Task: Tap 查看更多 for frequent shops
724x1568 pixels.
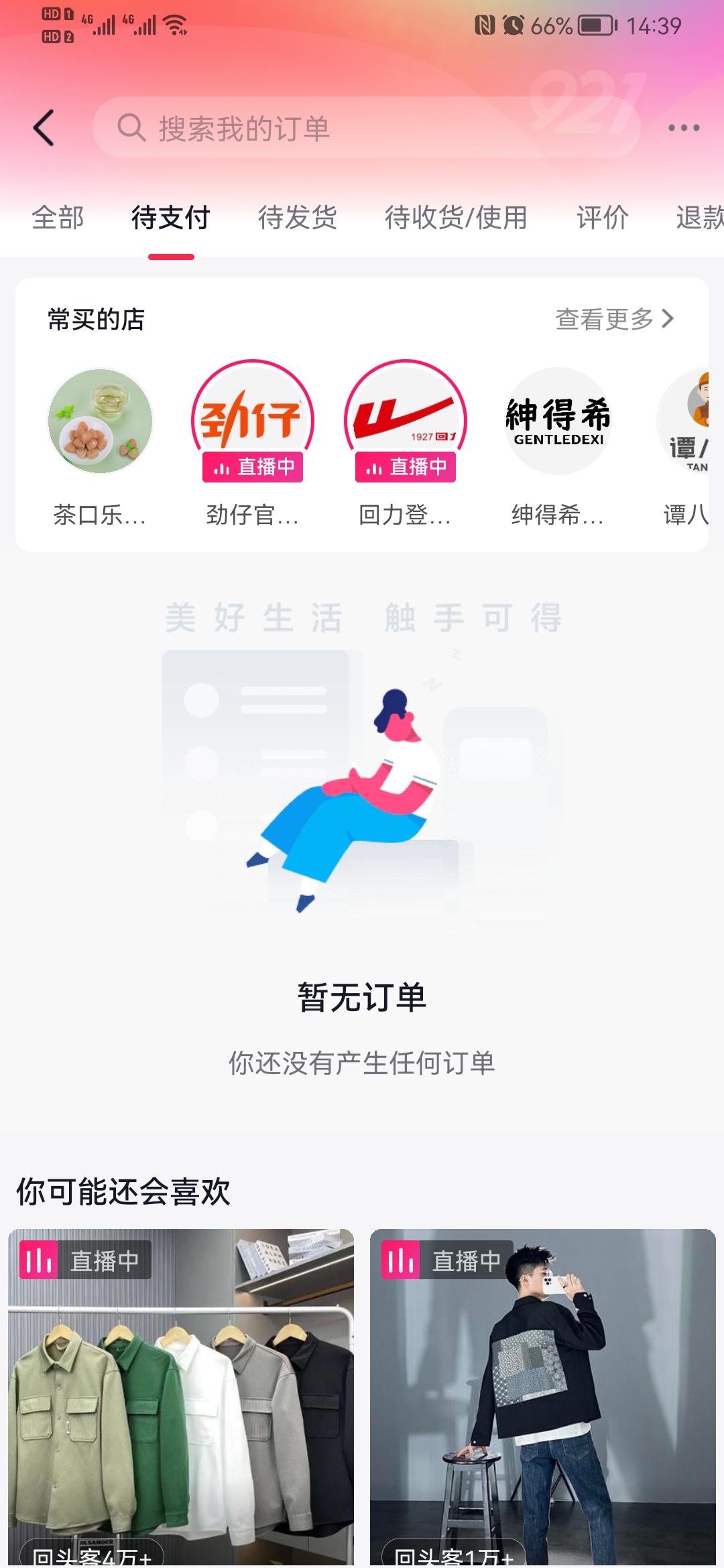Action: (613, 319)
